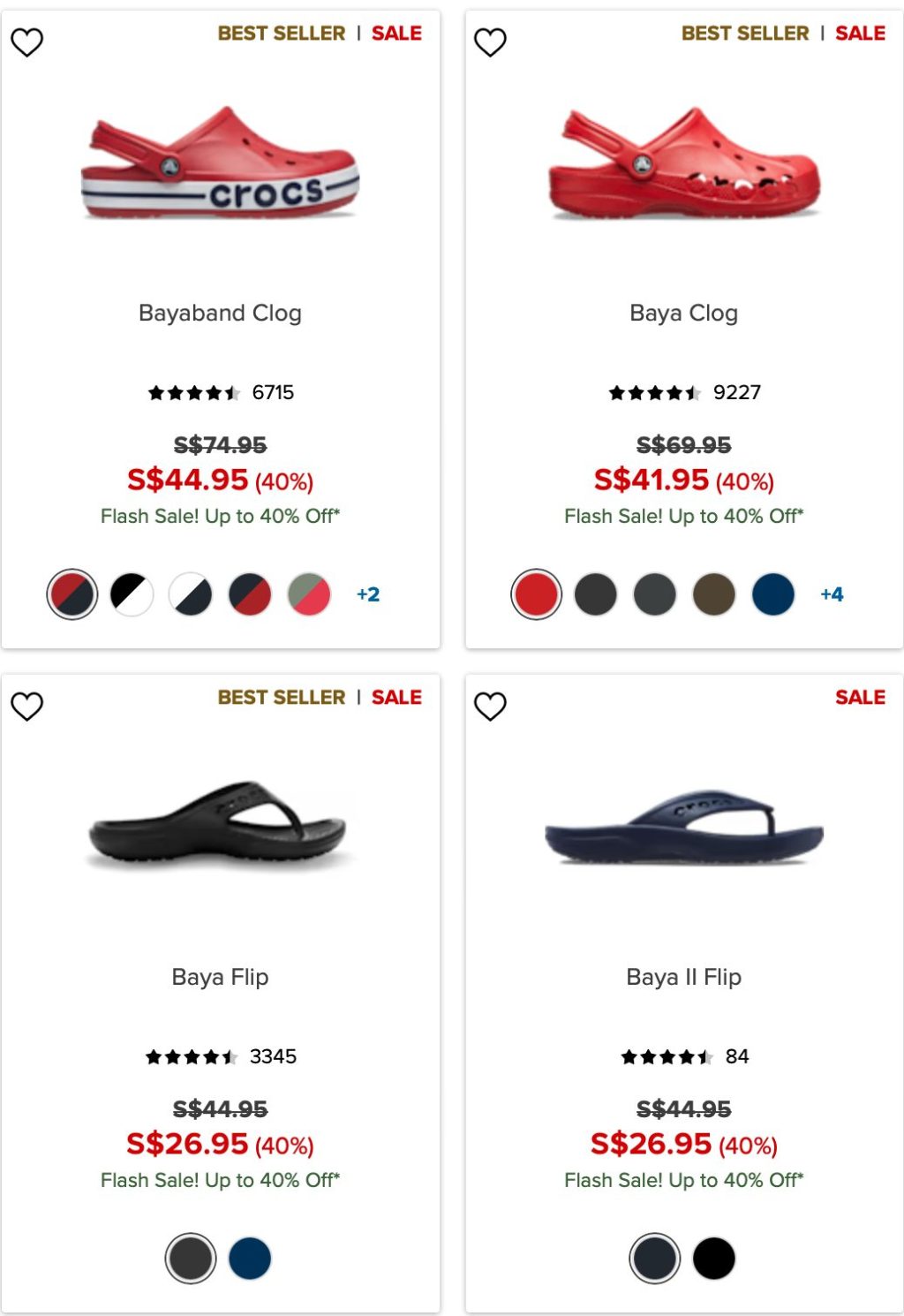The width and height of the screenshot is (904, 1316).
Task: Show 4 more Baya Clog colors
Action: click(832, 594)
